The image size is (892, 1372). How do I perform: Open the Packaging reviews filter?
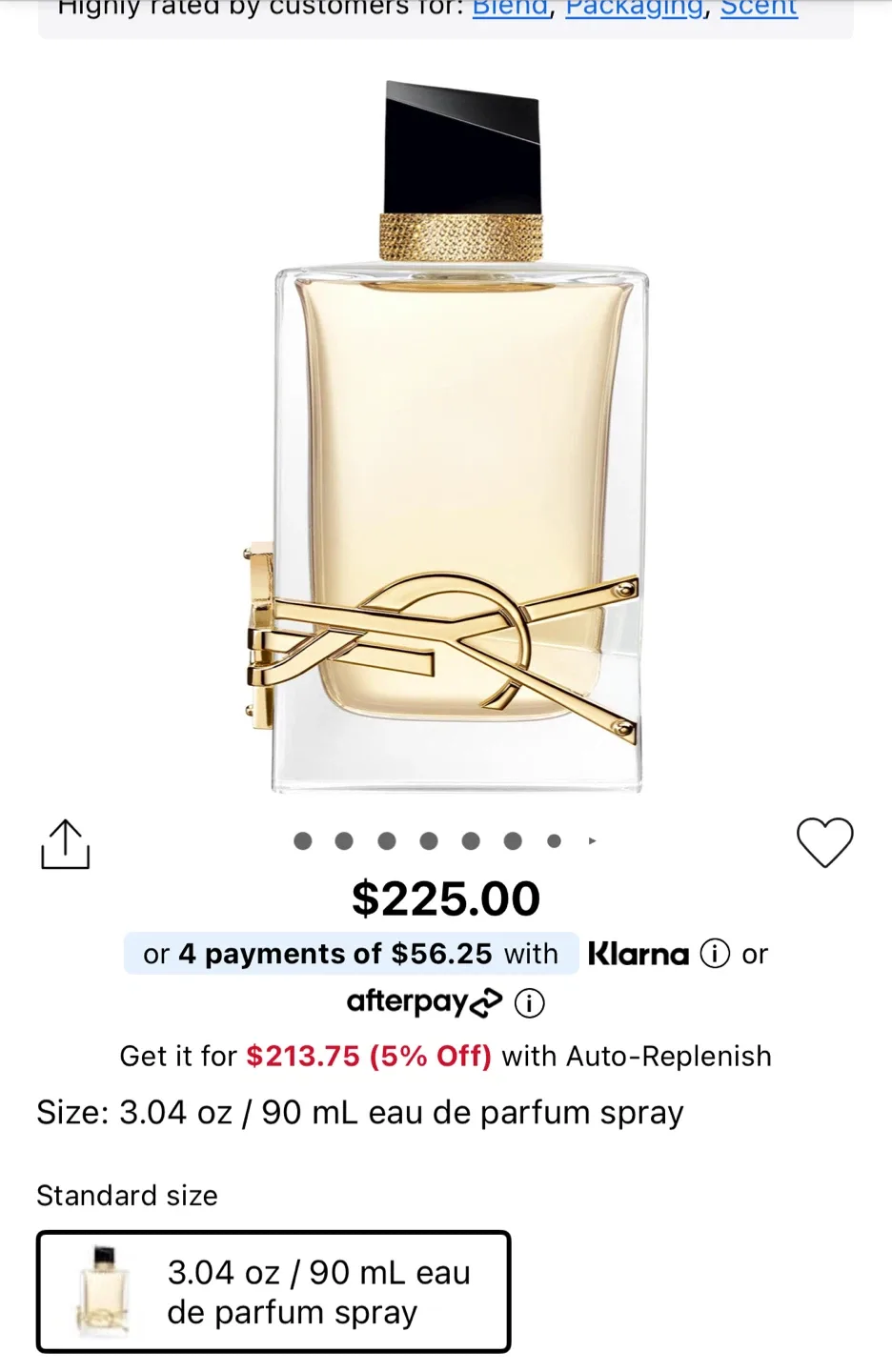point(634,10)
